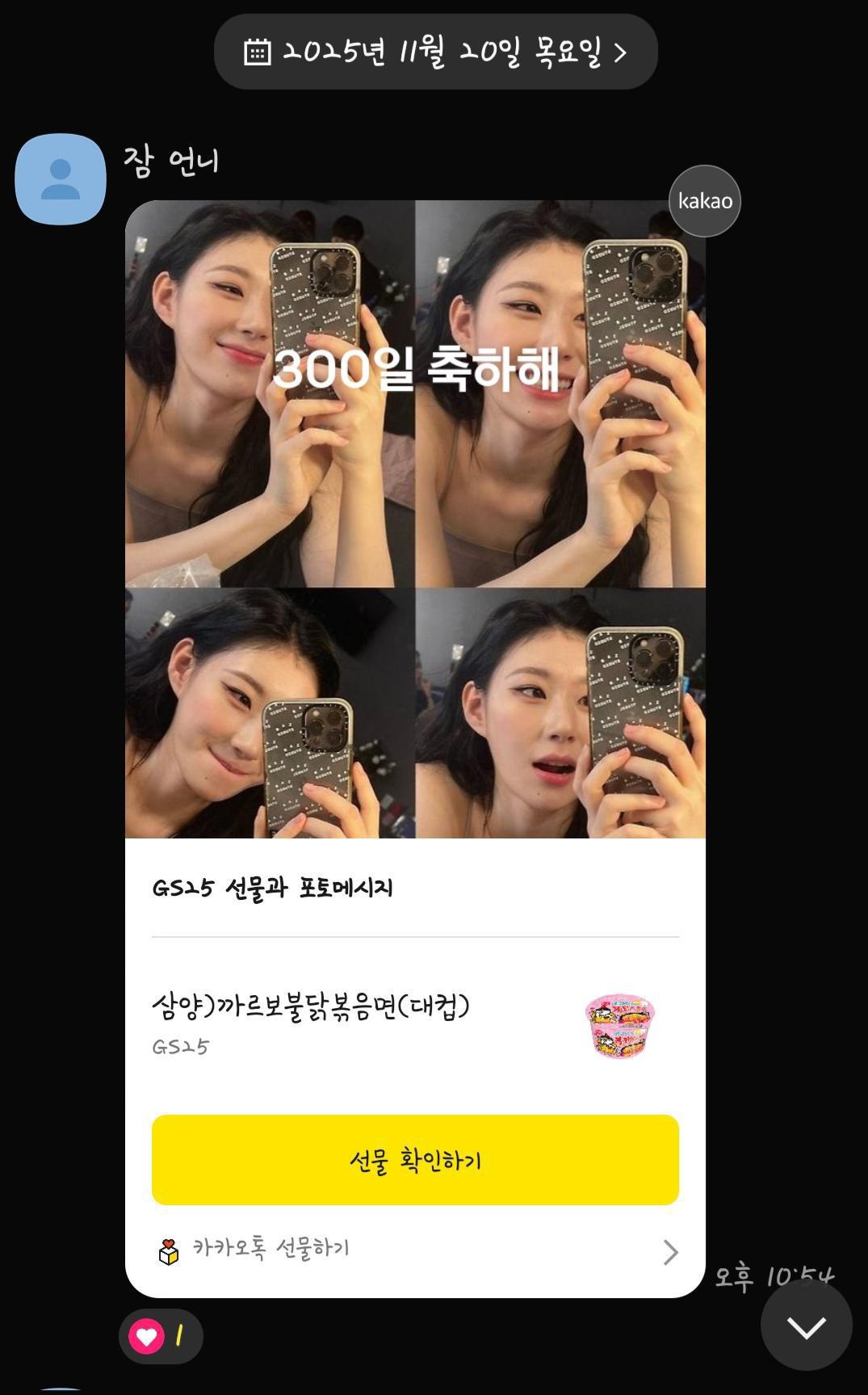Jump to the latest message with the down arrow
The width and height of the screenshot is (868, 1395).
[806, 1326]
